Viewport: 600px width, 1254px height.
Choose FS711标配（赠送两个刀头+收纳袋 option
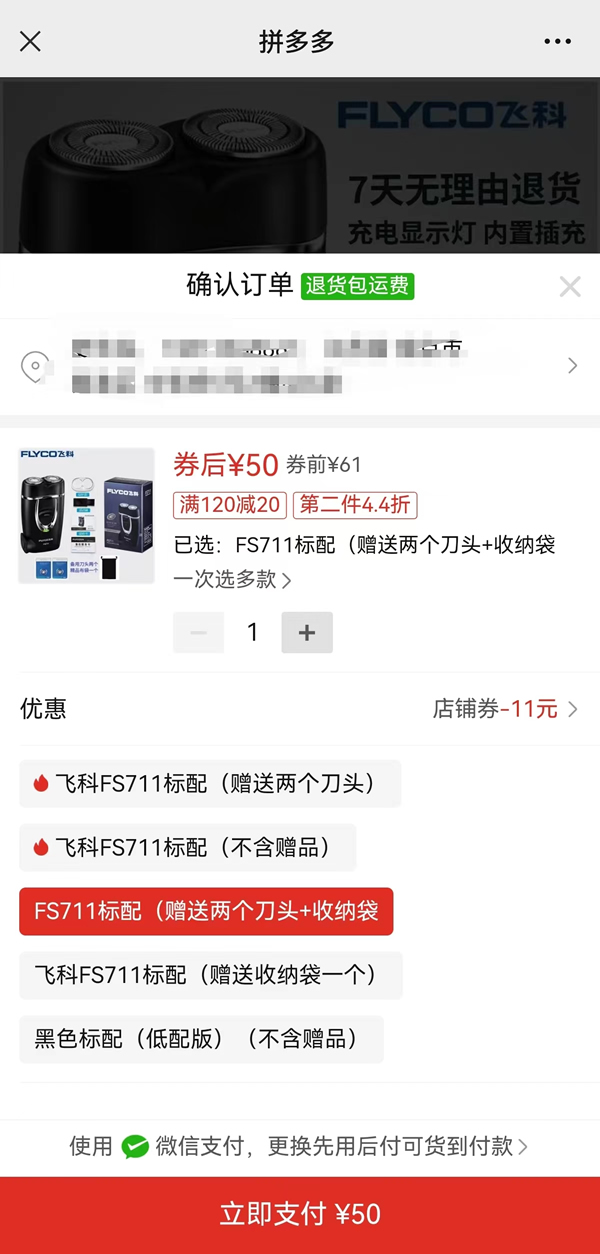tap(206, 911)
